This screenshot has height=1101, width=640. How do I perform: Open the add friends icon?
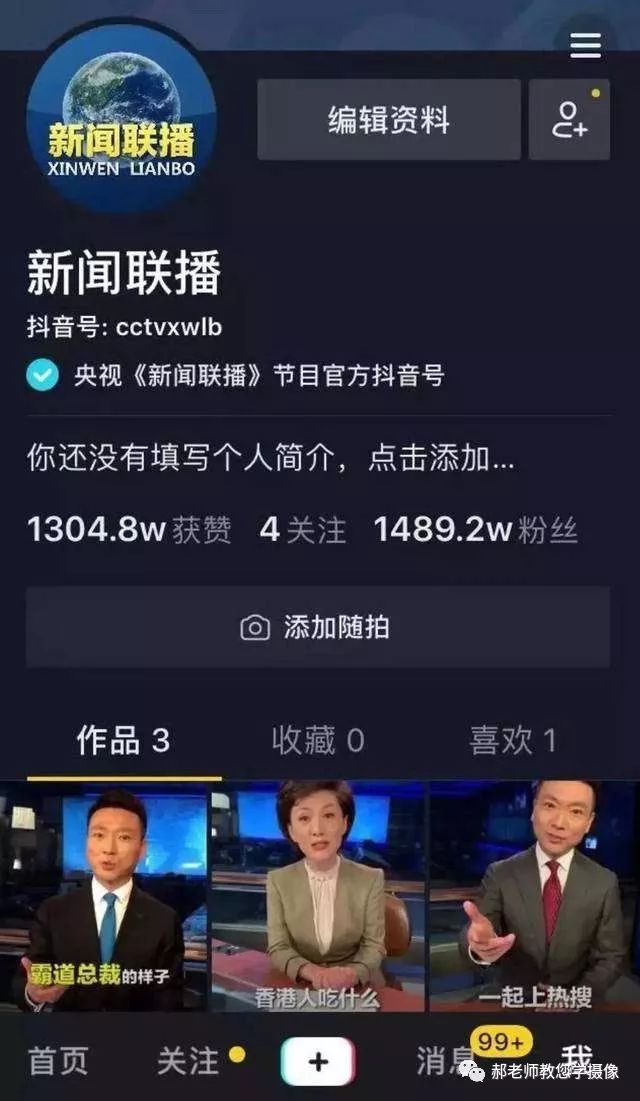click(569, 119)
